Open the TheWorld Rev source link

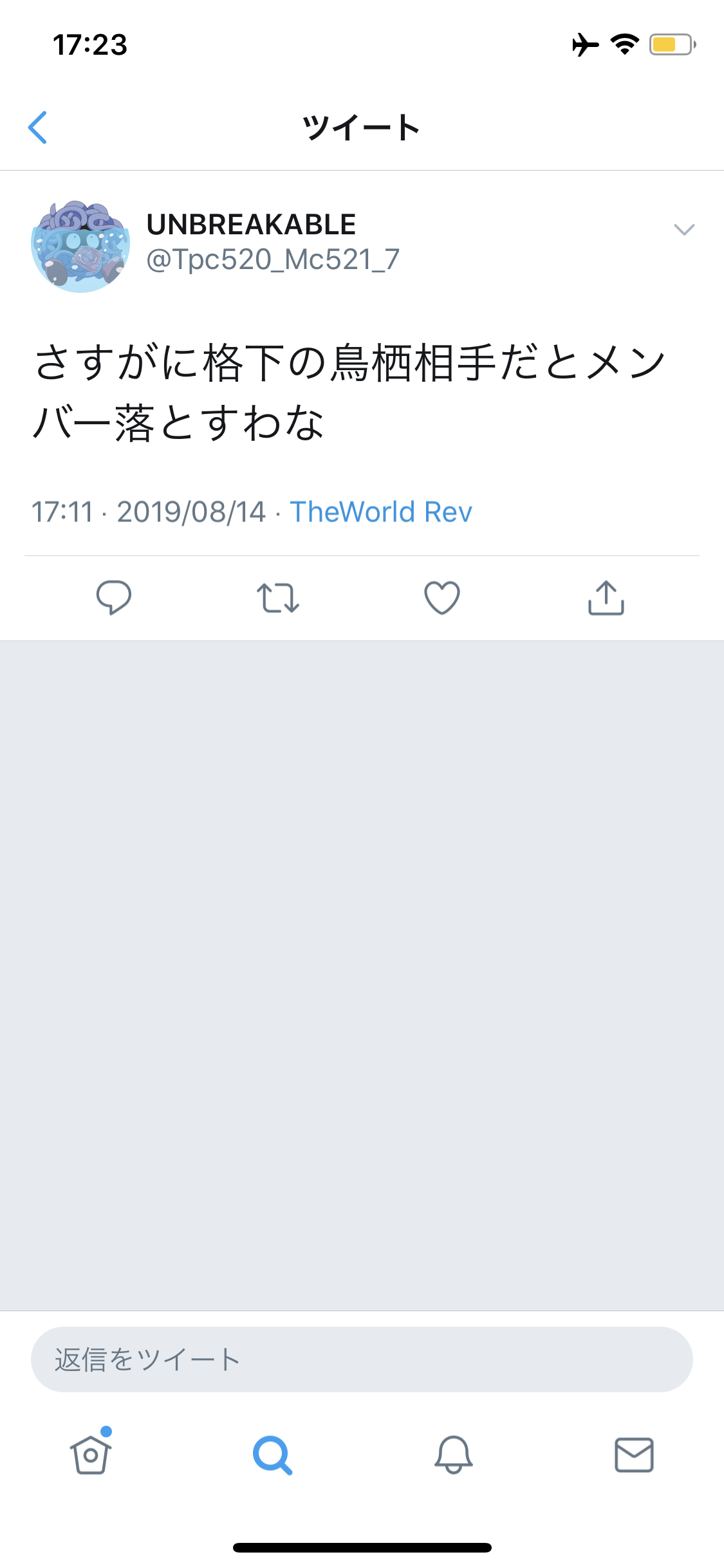click(381, 512)
